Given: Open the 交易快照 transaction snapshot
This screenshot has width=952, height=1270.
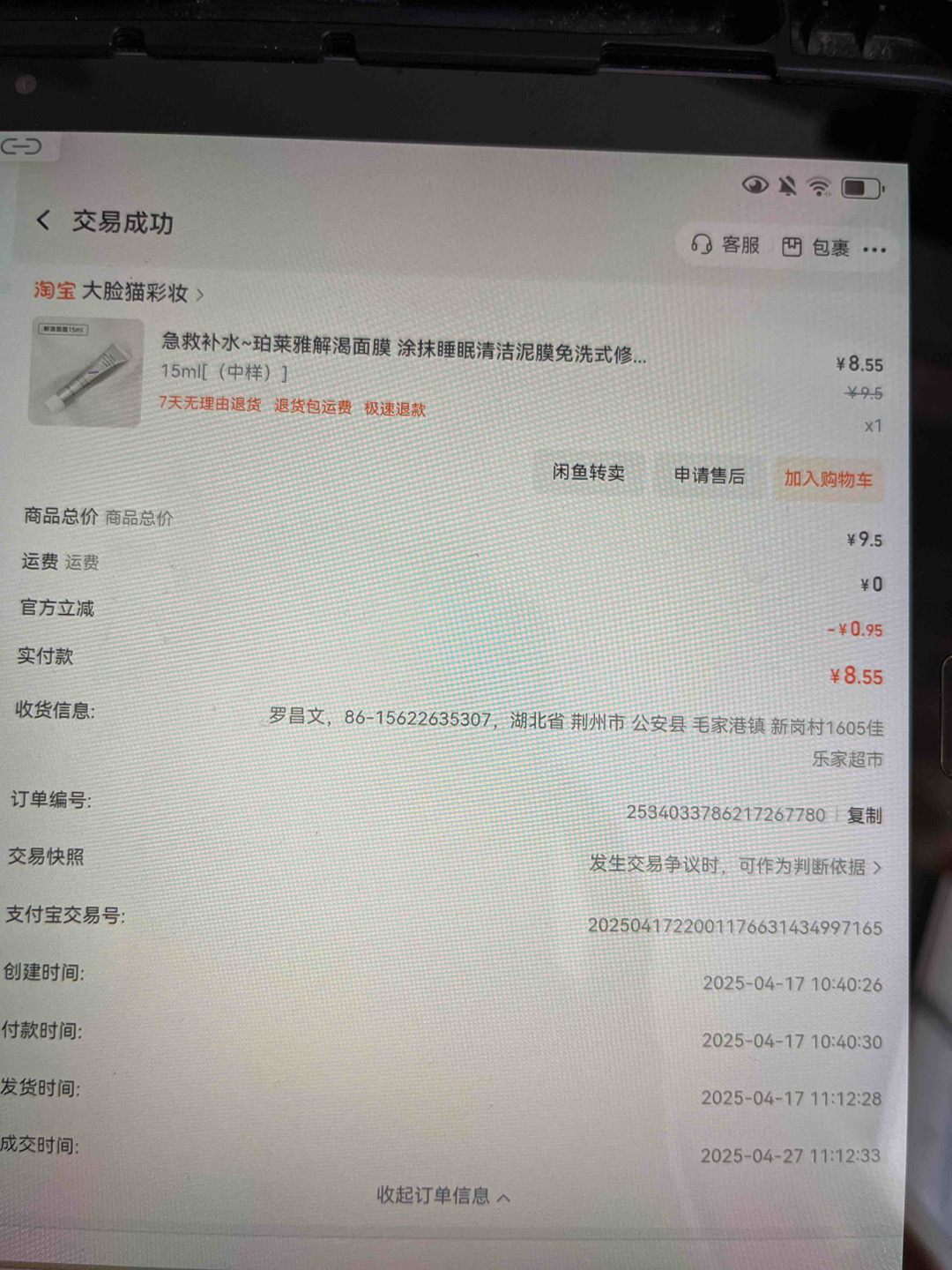Looking at the screenshot, I should click(x=735, y=866).
